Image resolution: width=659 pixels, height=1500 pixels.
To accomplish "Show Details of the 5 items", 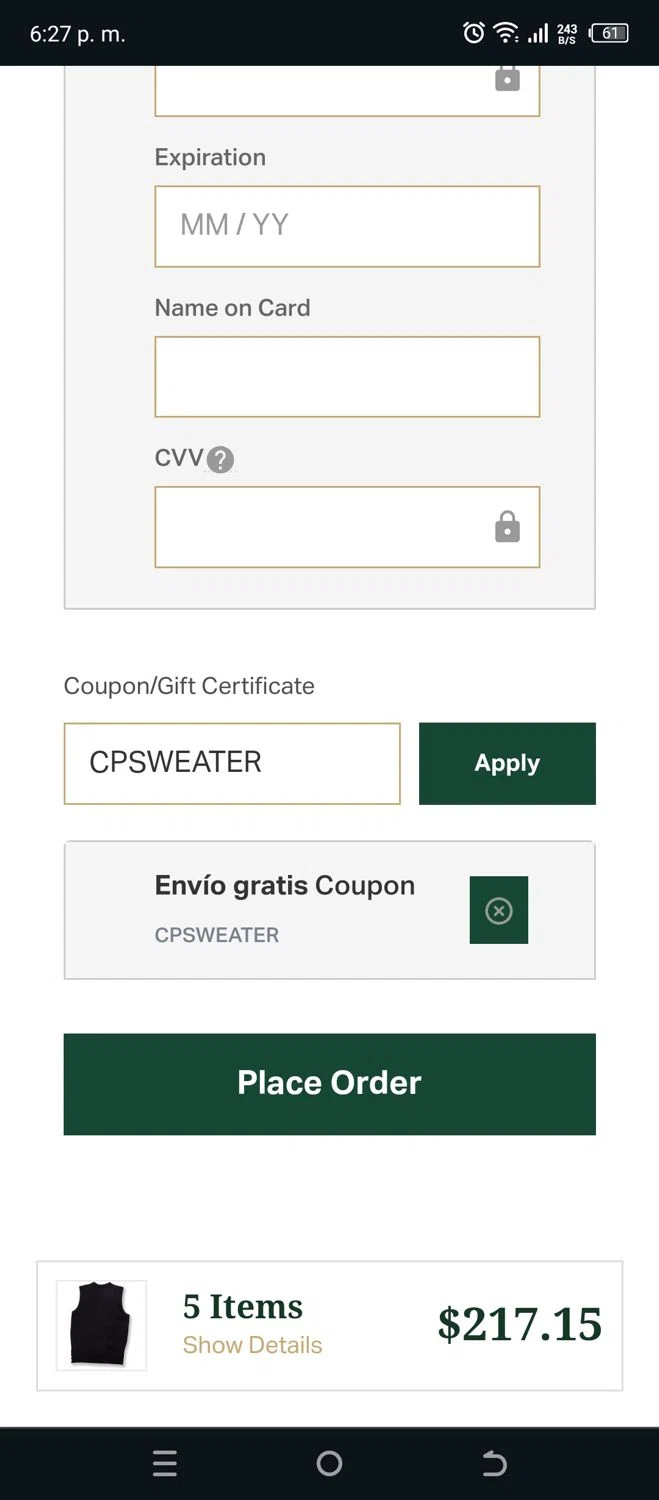I will point(252,1345).
